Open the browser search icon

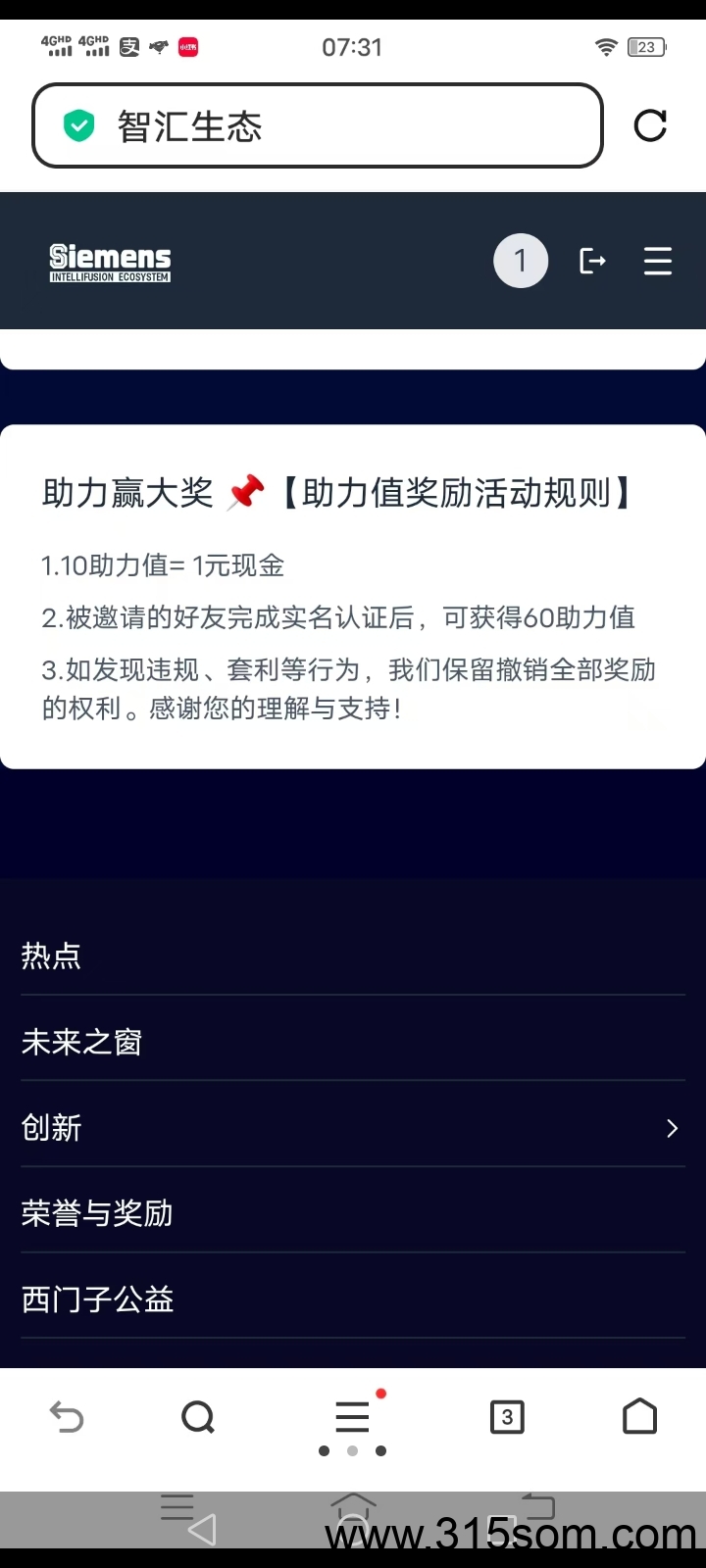[x=198, y=1417]
